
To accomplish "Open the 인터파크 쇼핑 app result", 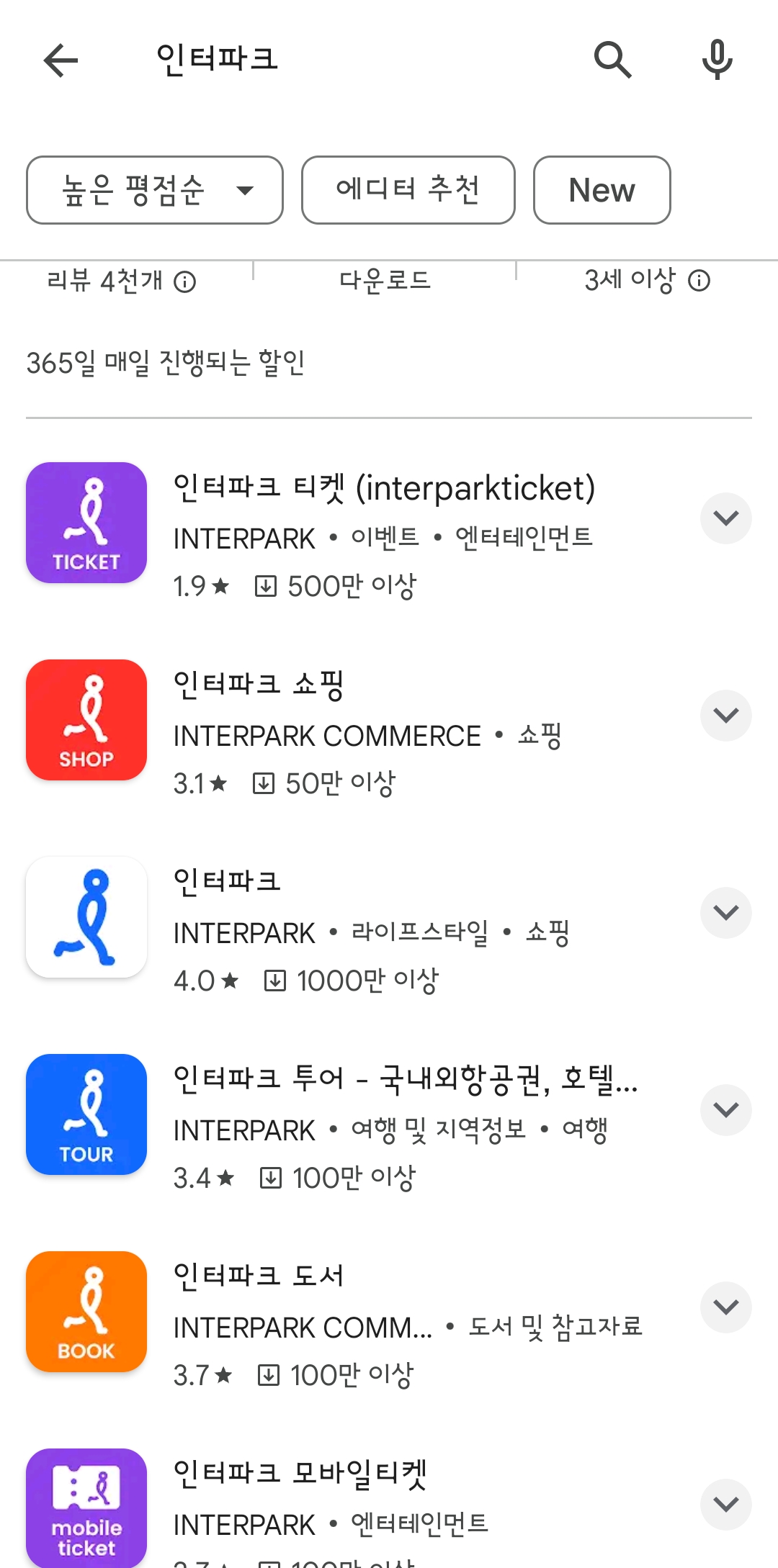I will [360, 734].
